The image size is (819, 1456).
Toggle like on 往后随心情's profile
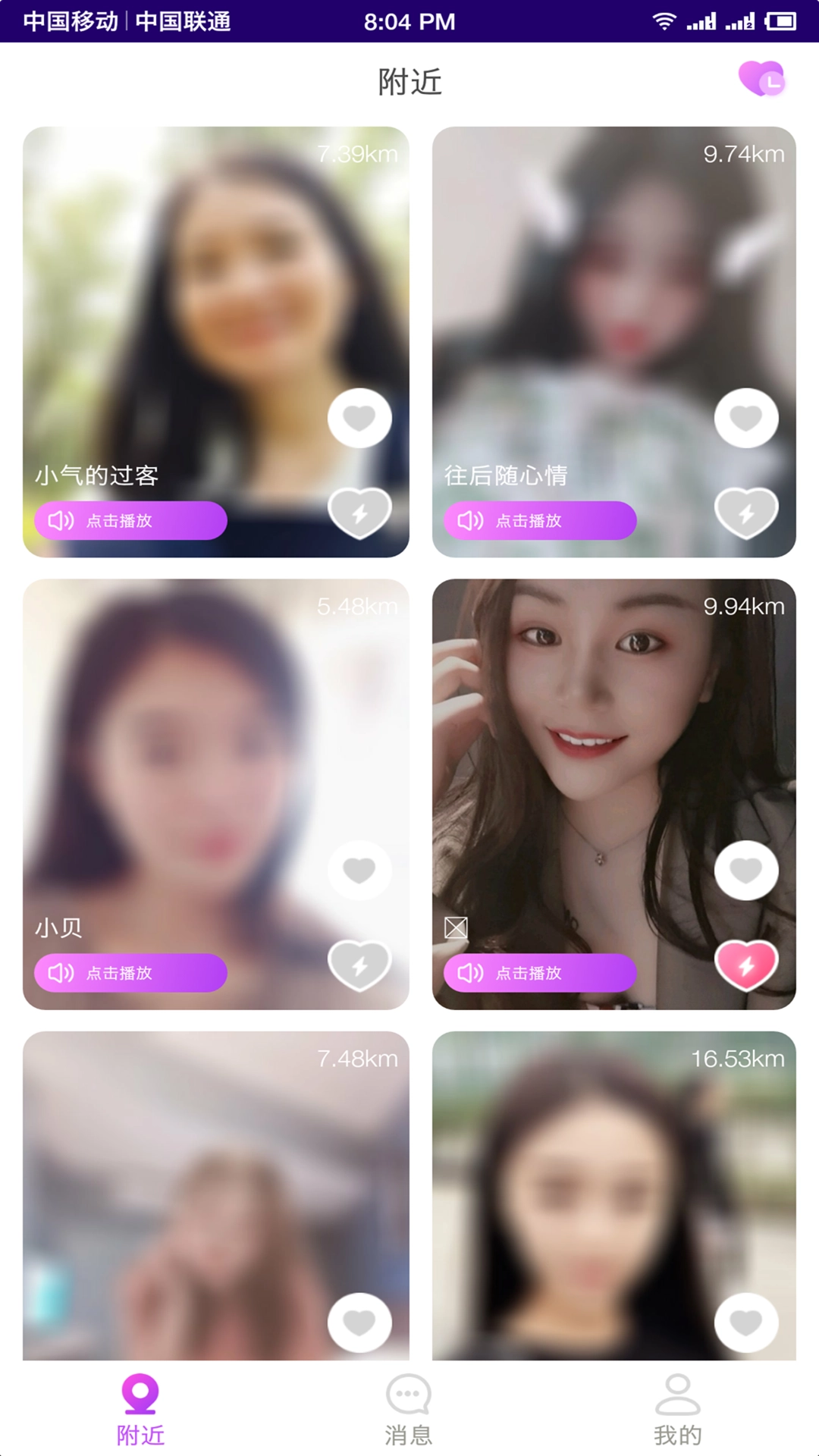(747, 418)
